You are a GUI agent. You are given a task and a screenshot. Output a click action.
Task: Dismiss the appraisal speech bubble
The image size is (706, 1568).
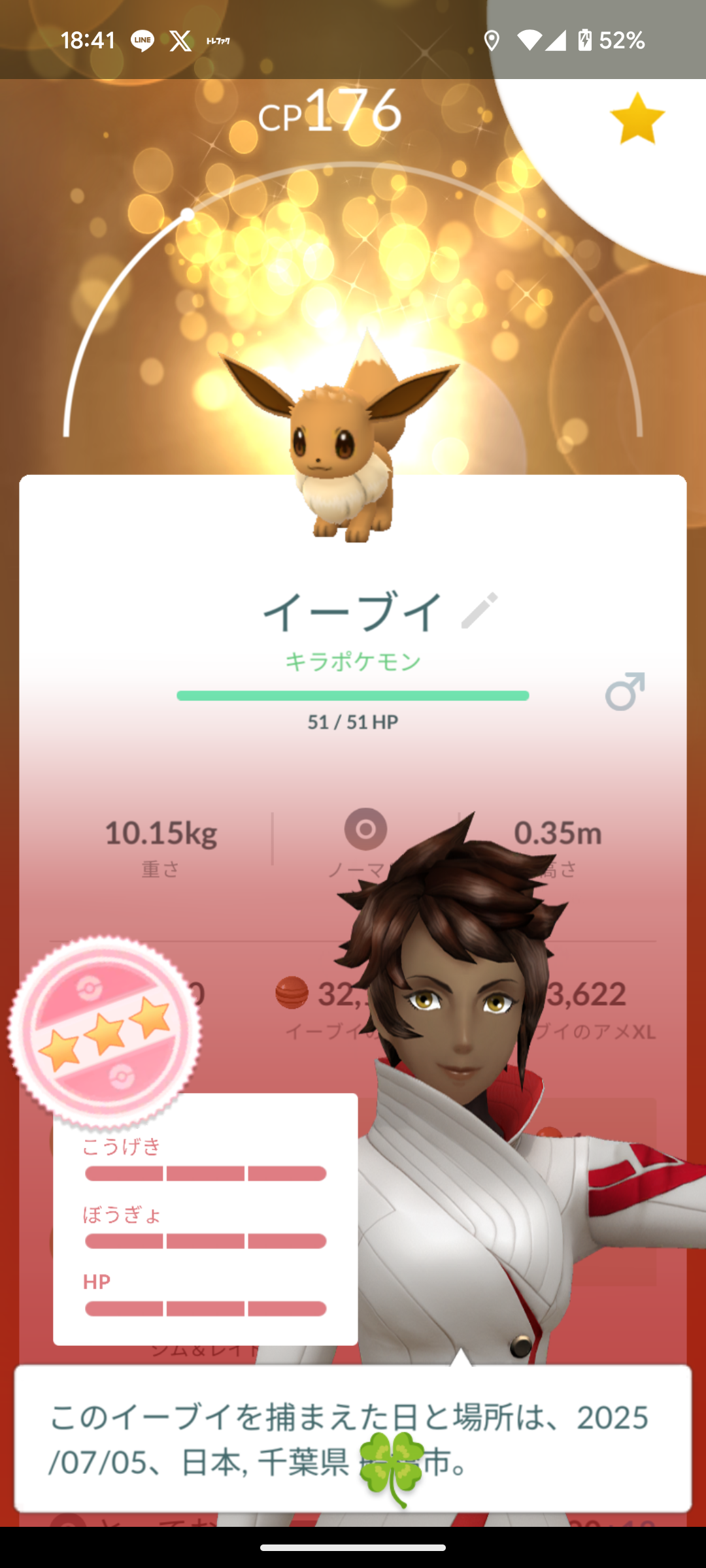pos(353,1439)
